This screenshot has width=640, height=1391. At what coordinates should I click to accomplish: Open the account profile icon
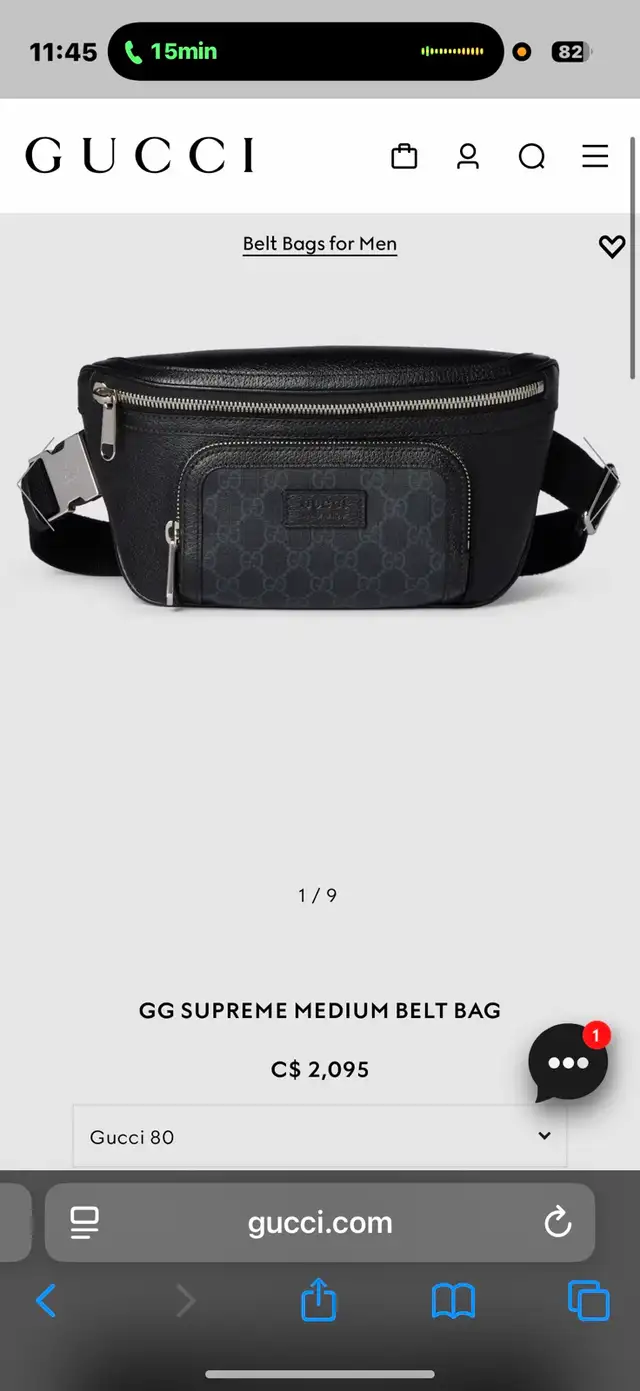tap(468, 156)
